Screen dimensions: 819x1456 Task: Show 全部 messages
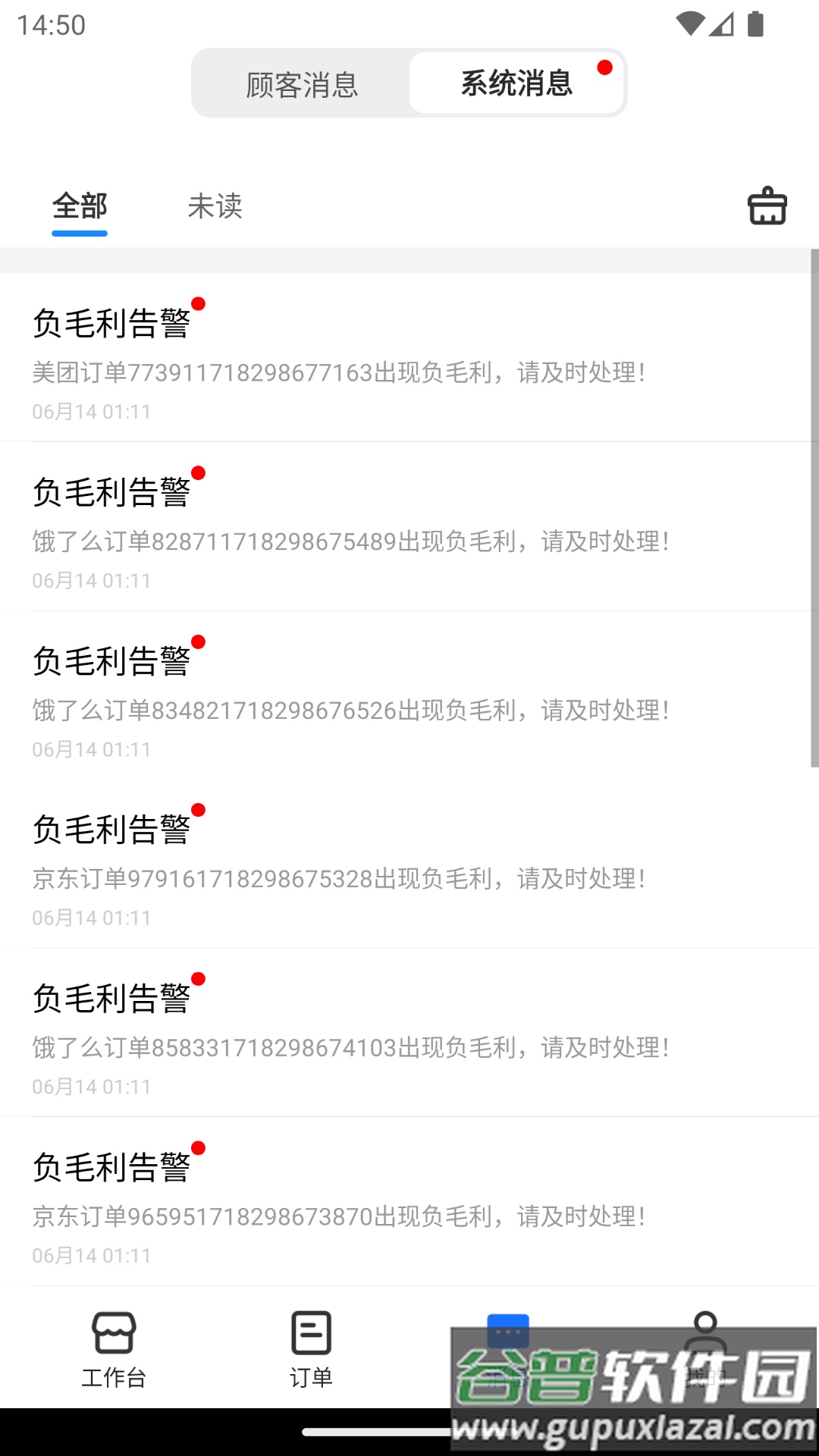click(x=80, y=206)
